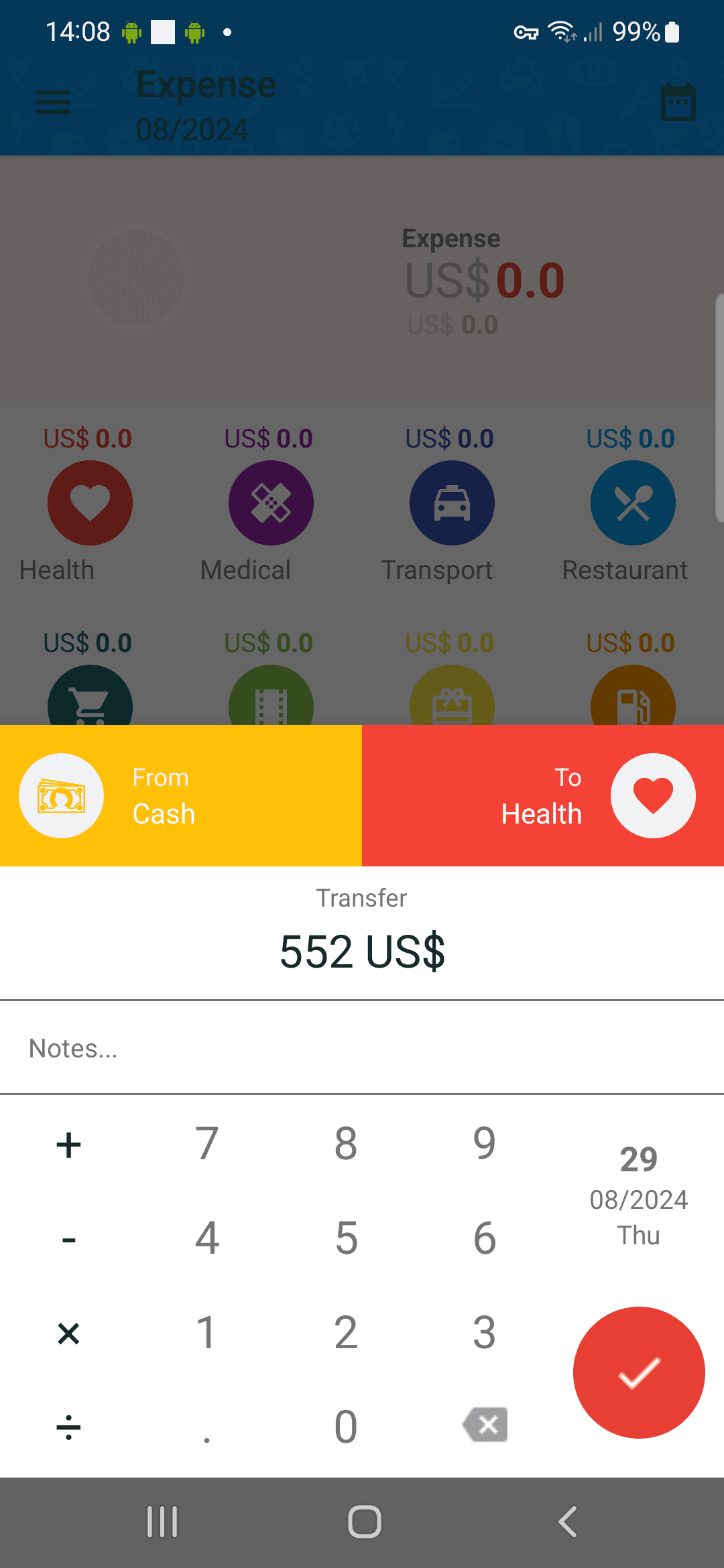Add a note in the Notes field
This screenshot has height=1568, width=724.
point(362,1048)
